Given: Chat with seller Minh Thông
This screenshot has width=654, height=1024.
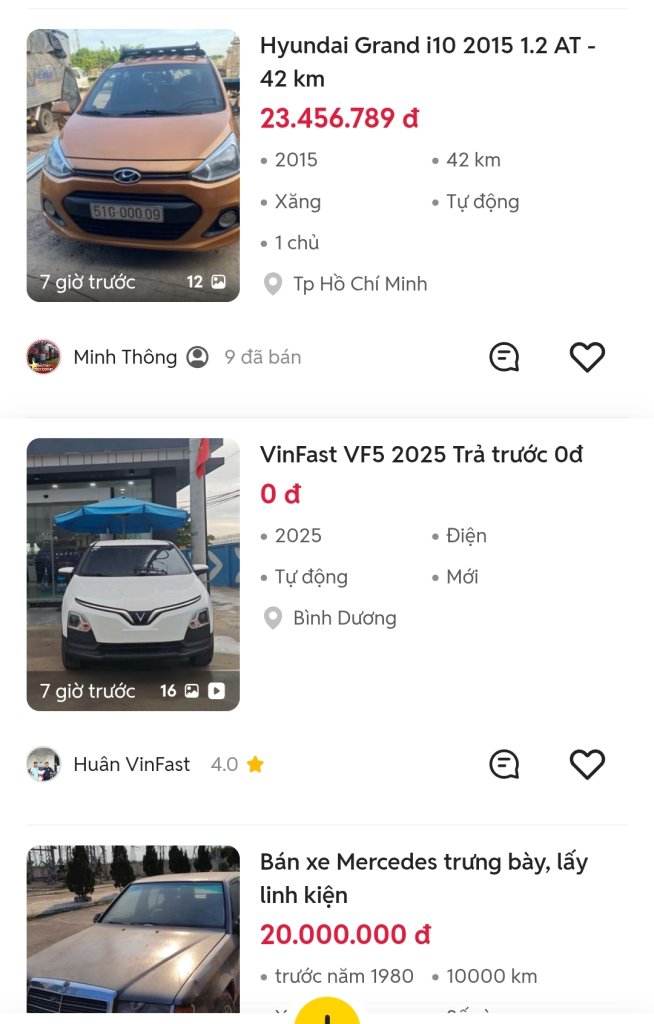Looking at the screenshot, I should pyautogui.click(x=504, y=357).
